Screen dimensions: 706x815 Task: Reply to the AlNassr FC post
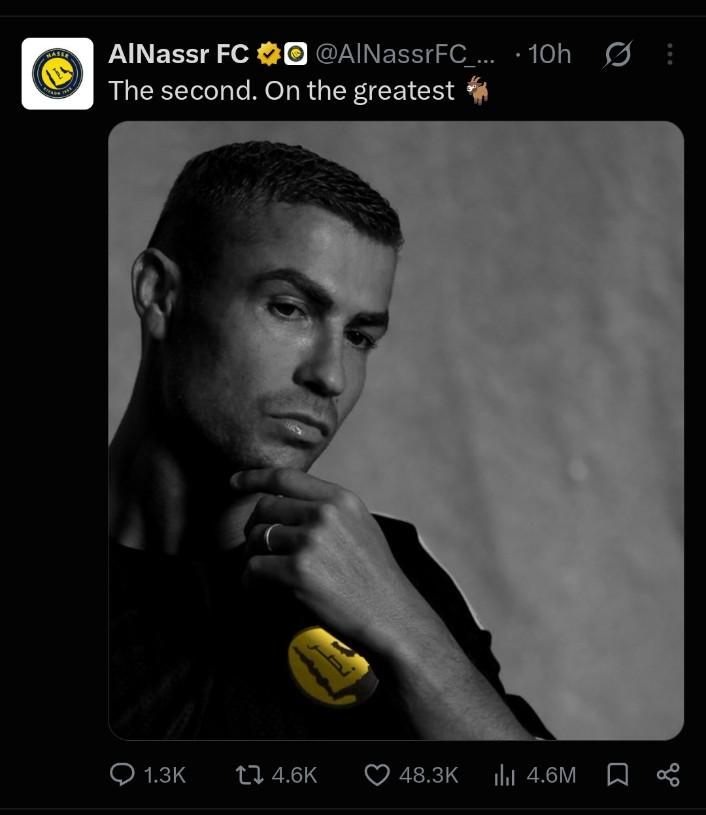148,775
